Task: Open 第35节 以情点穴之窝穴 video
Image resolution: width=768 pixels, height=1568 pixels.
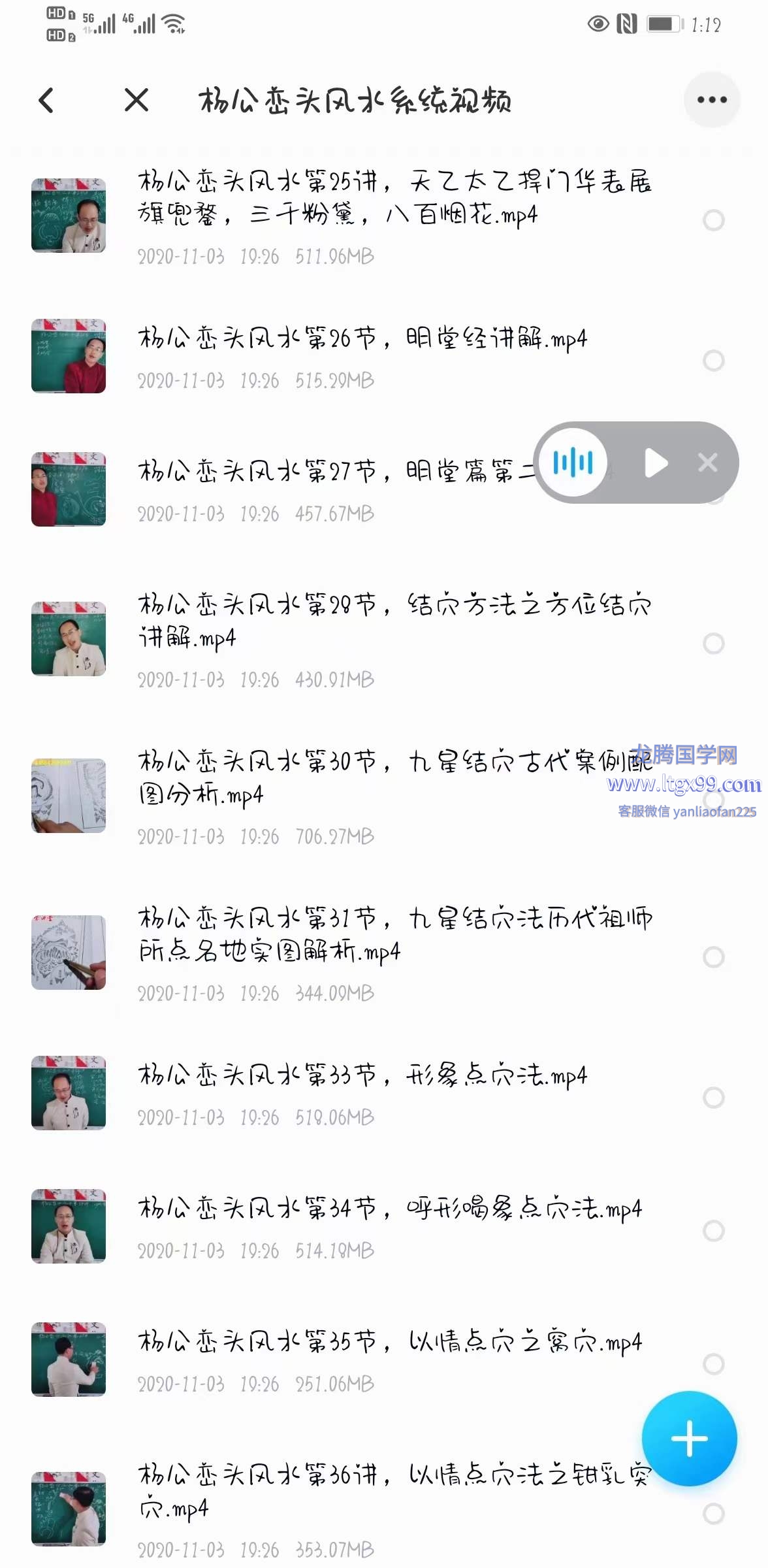Action: pos(390,1343)
